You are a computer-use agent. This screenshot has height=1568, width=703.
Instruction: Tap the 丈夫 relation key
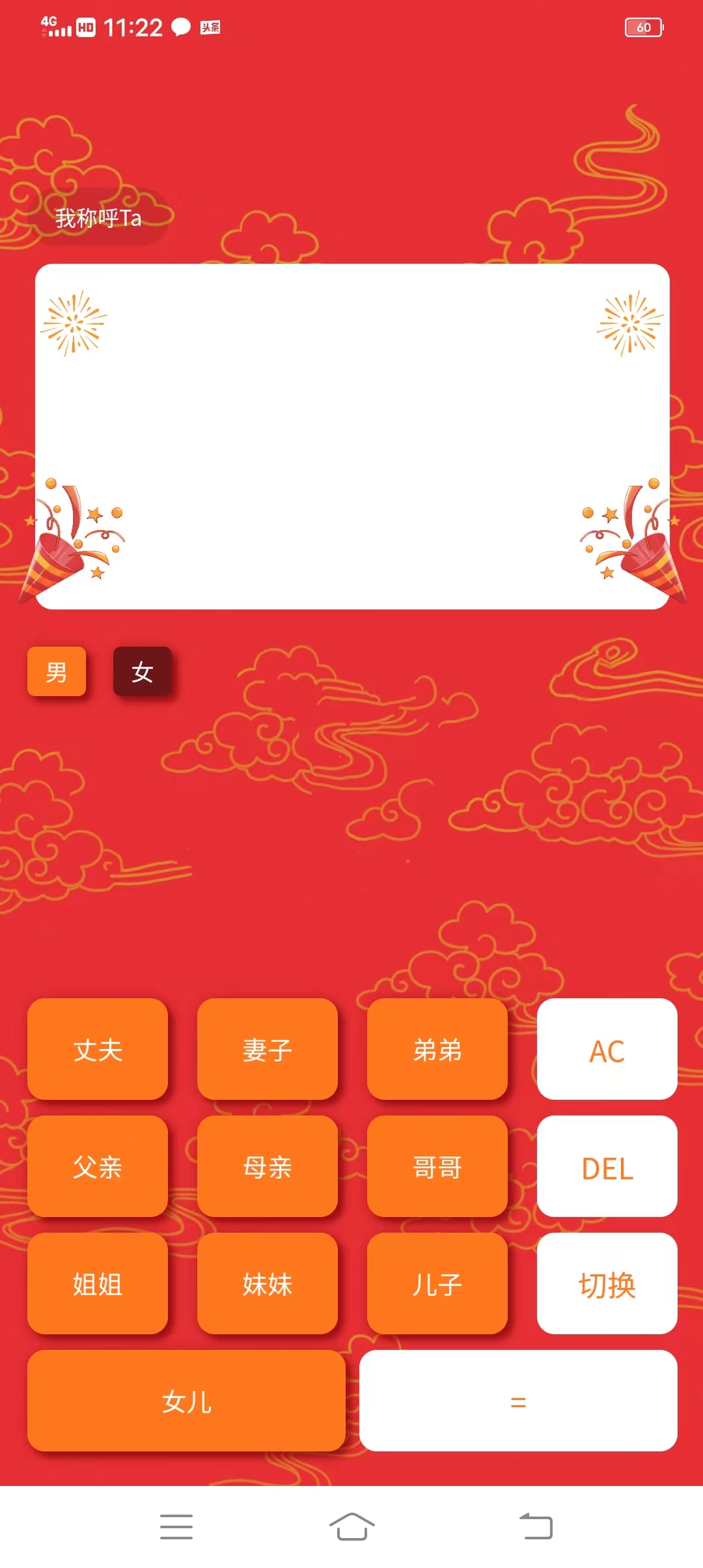tap(98, 1049)
